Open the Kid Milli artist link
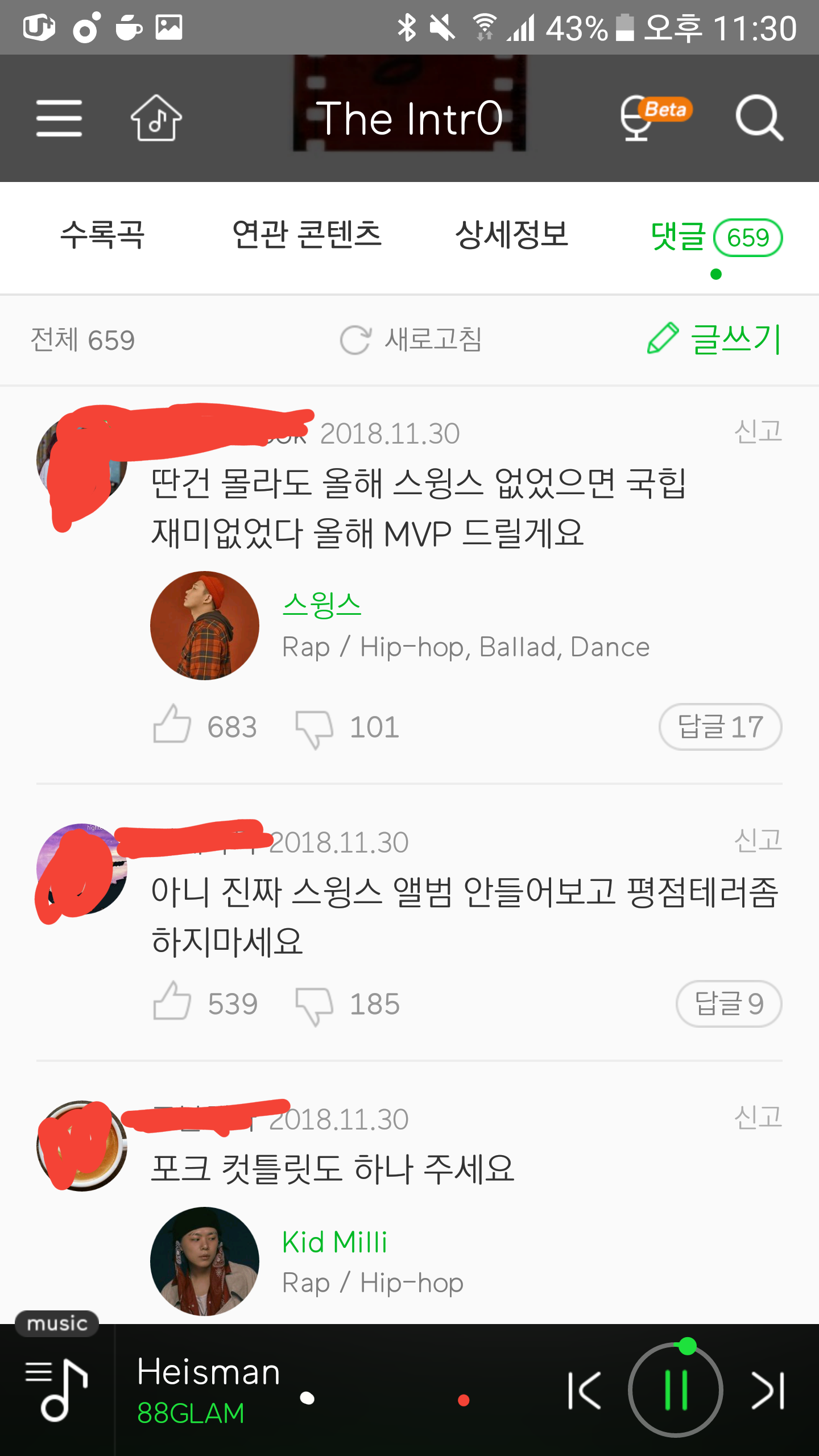This screenshot has height=1456, width=819. coord(334,1242)
